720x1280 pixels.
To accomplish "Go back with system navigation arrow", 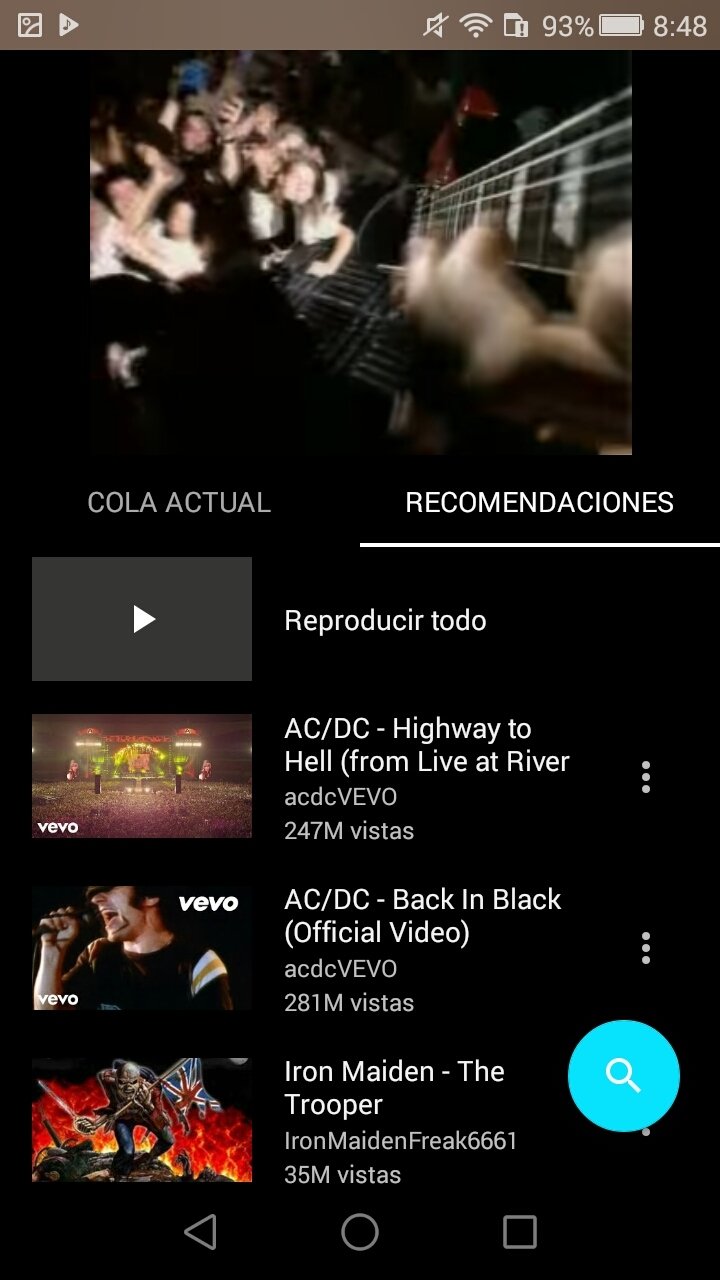I will pyautogui.click(x=200, y=1232).
